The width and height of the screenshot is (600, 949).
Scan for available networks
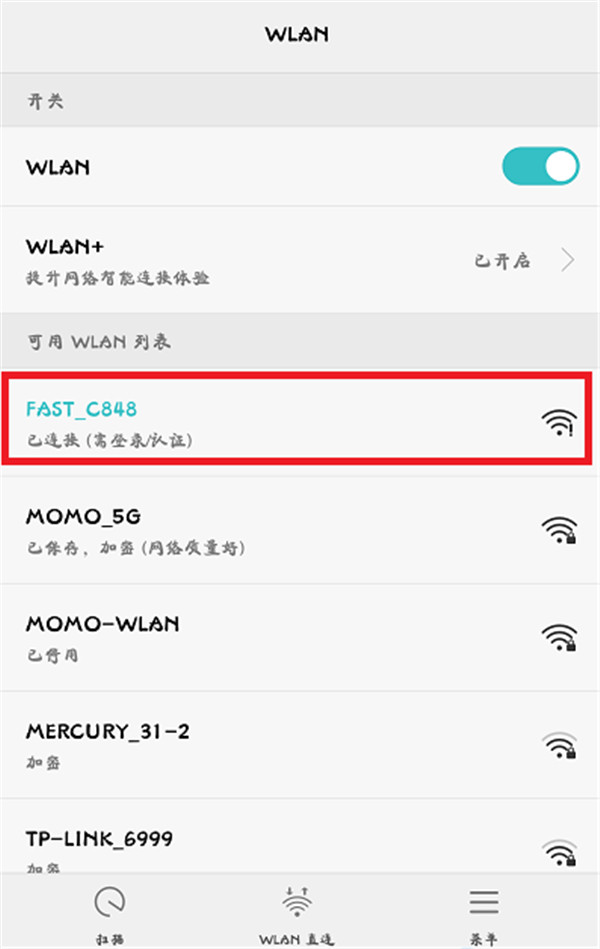[110, 912]
